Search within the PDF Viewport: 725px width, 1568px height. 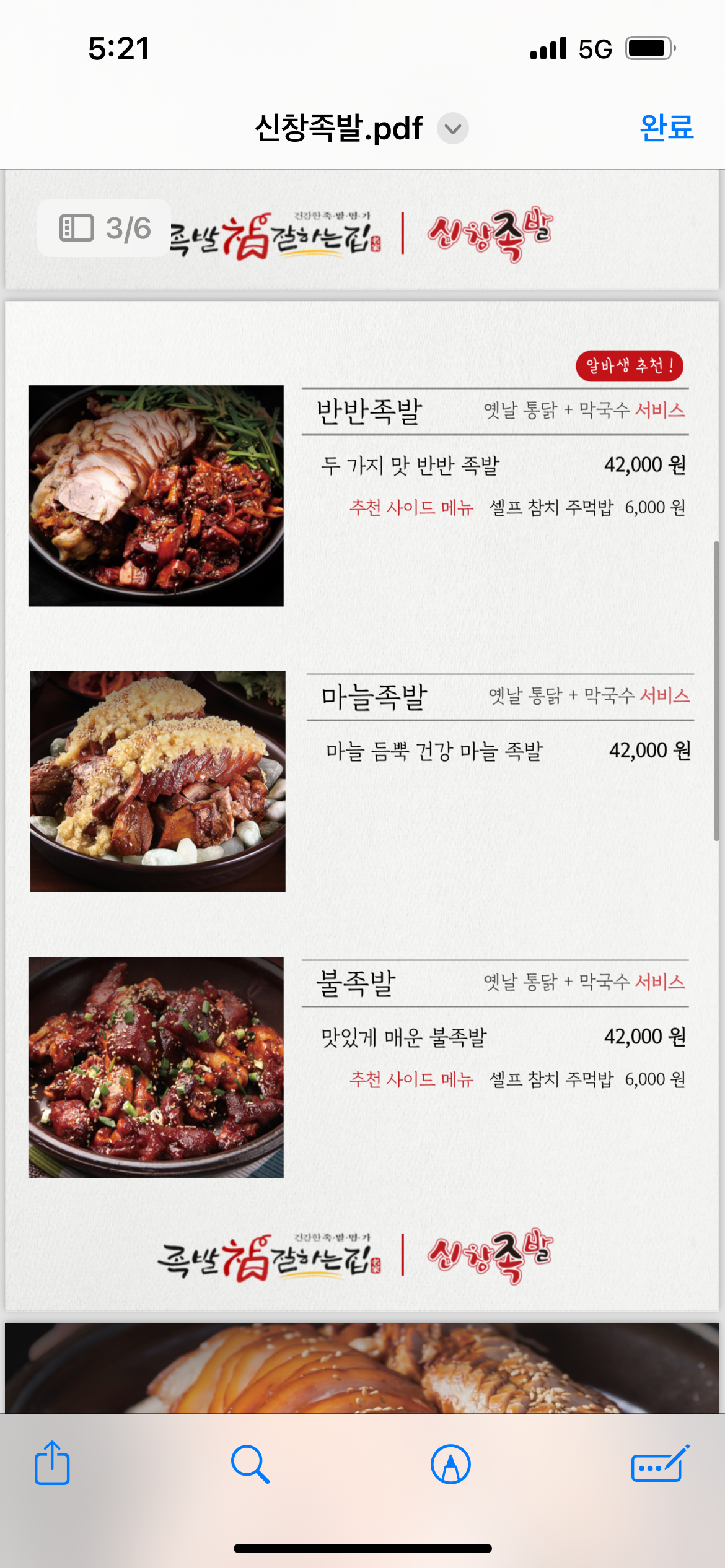click(250, 1464)
